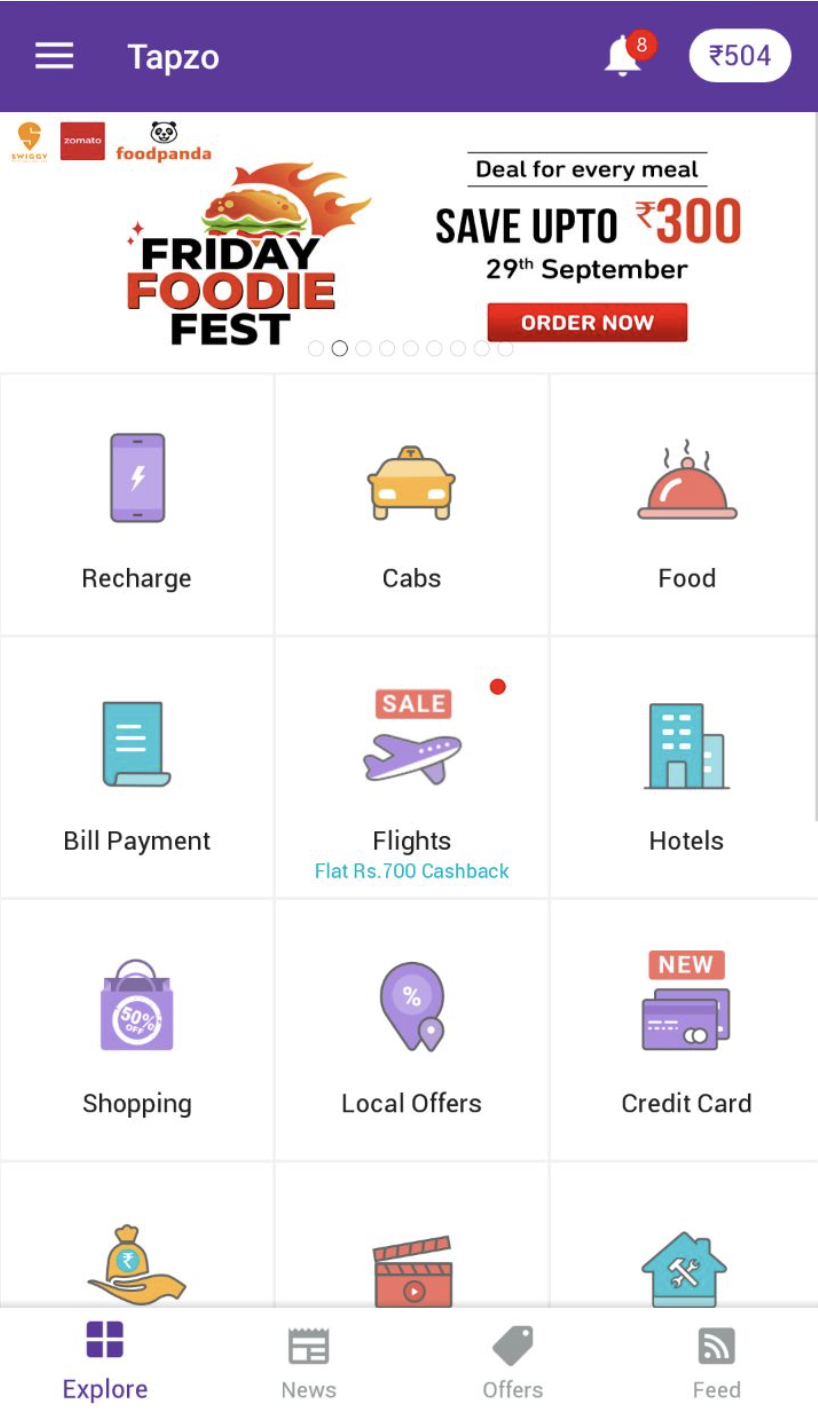Switch to the News tab
The height and width of the screenshot is (1428, 818).
(308, 1362)
